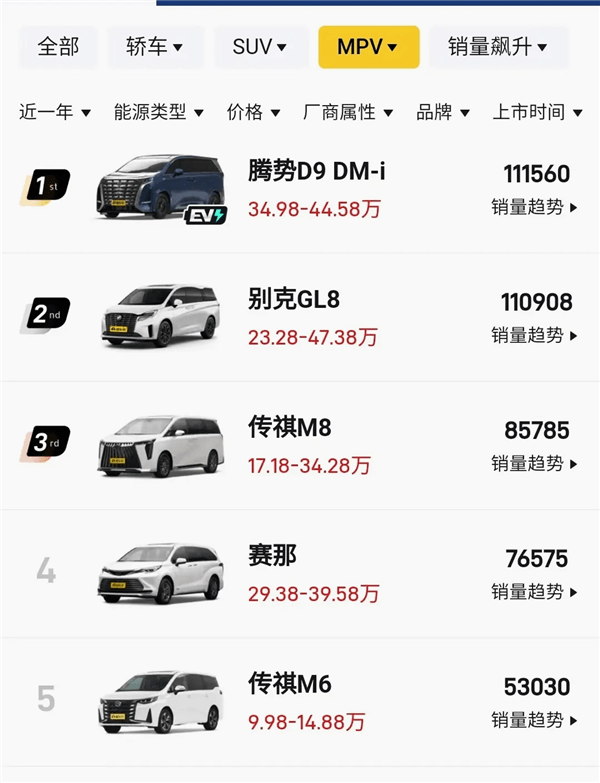Open the 别克GL8 car entry

pos(294,300)
